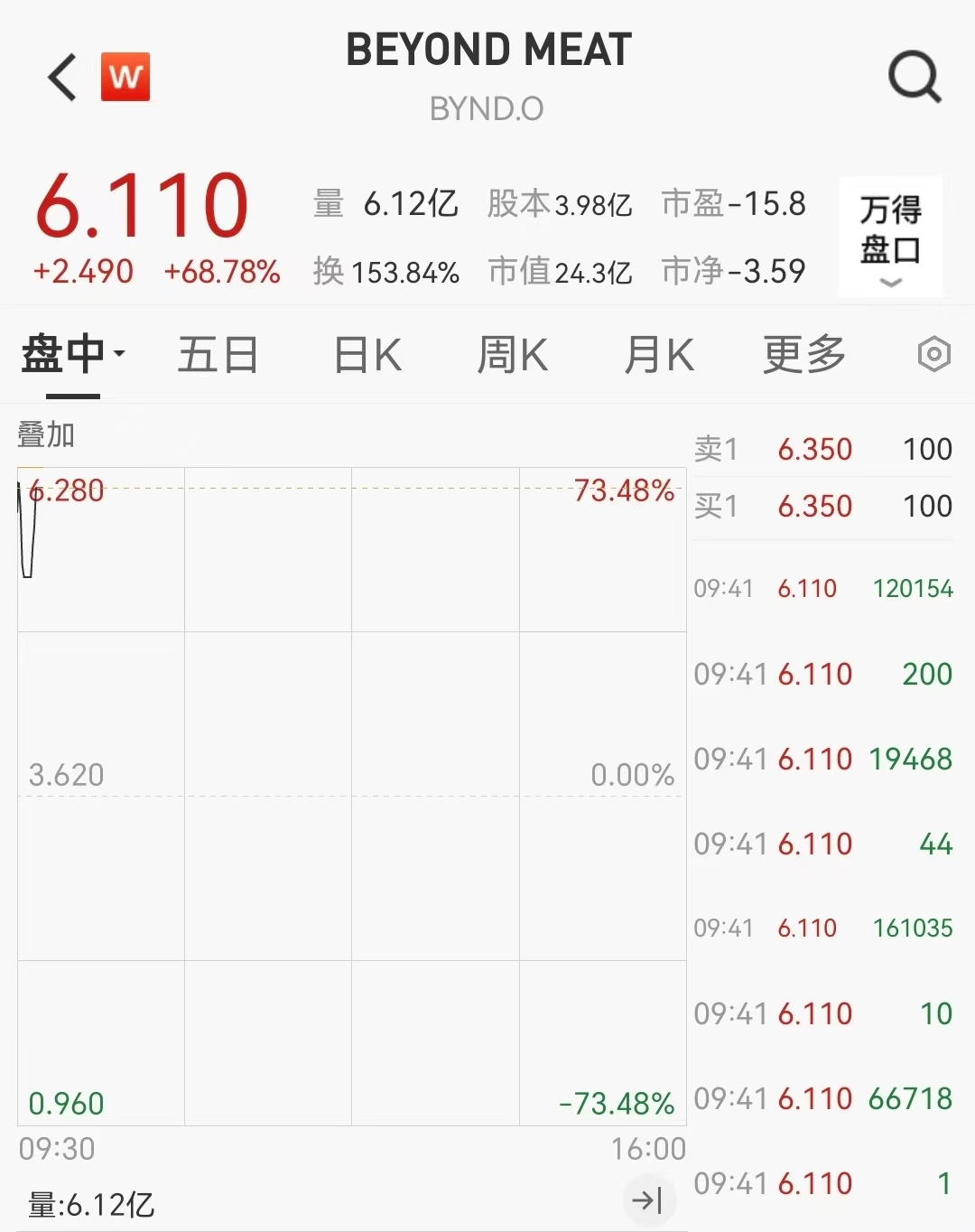Open chart settings hexagon icon

coord(933,354)
